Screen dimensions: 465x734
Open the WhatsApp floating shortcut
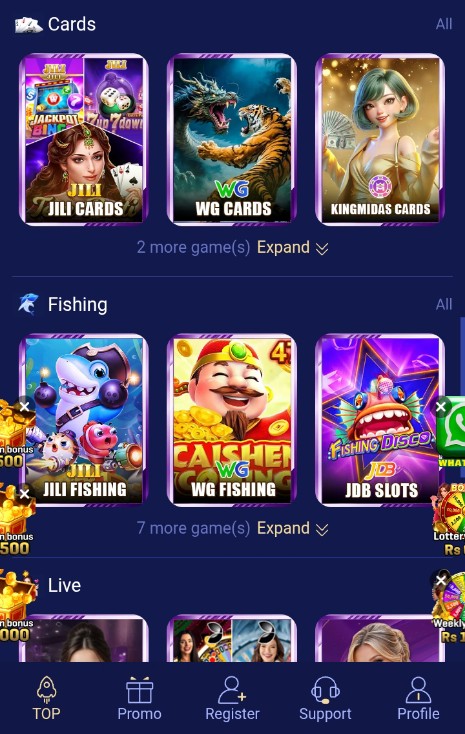453,435
